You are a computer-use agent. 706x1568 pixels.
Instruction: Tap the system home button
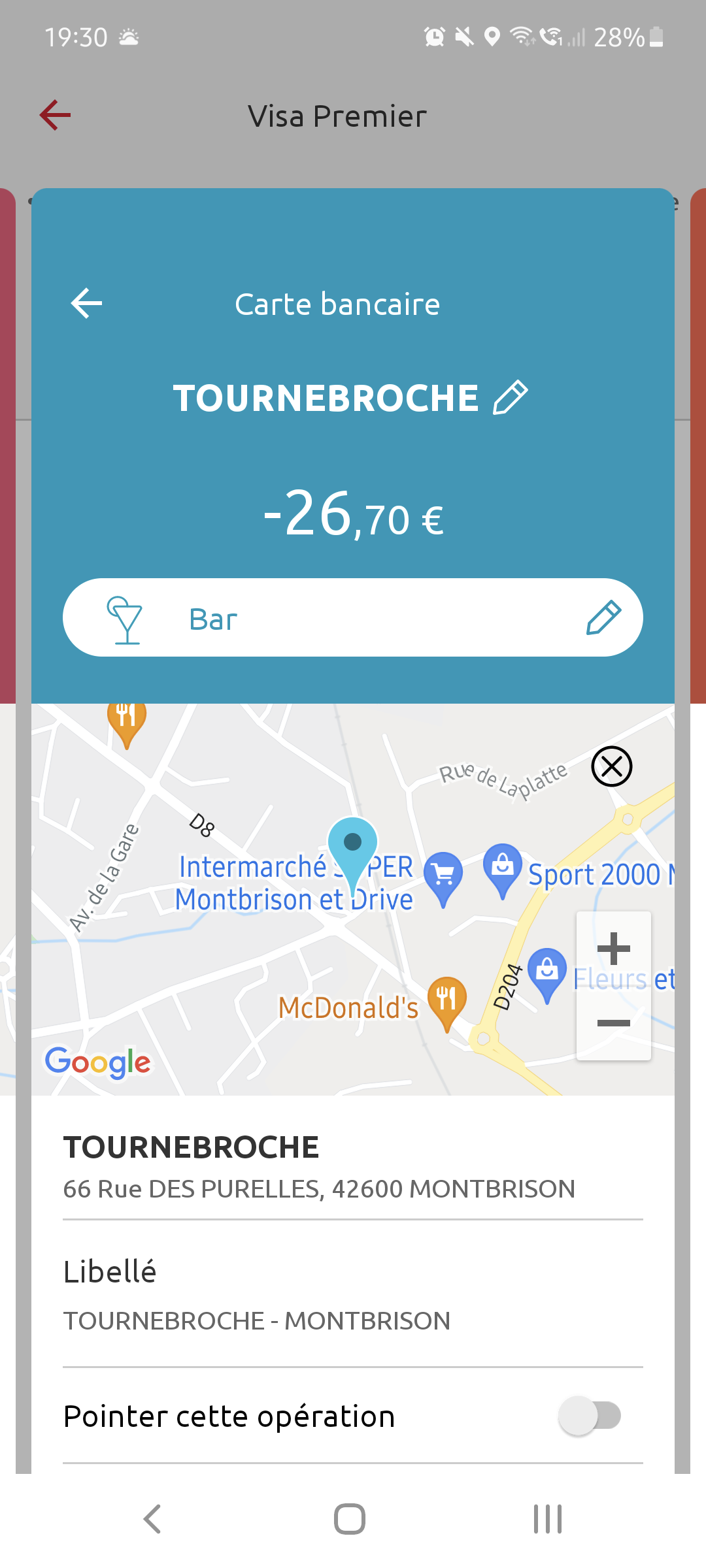pos(350,1519)
